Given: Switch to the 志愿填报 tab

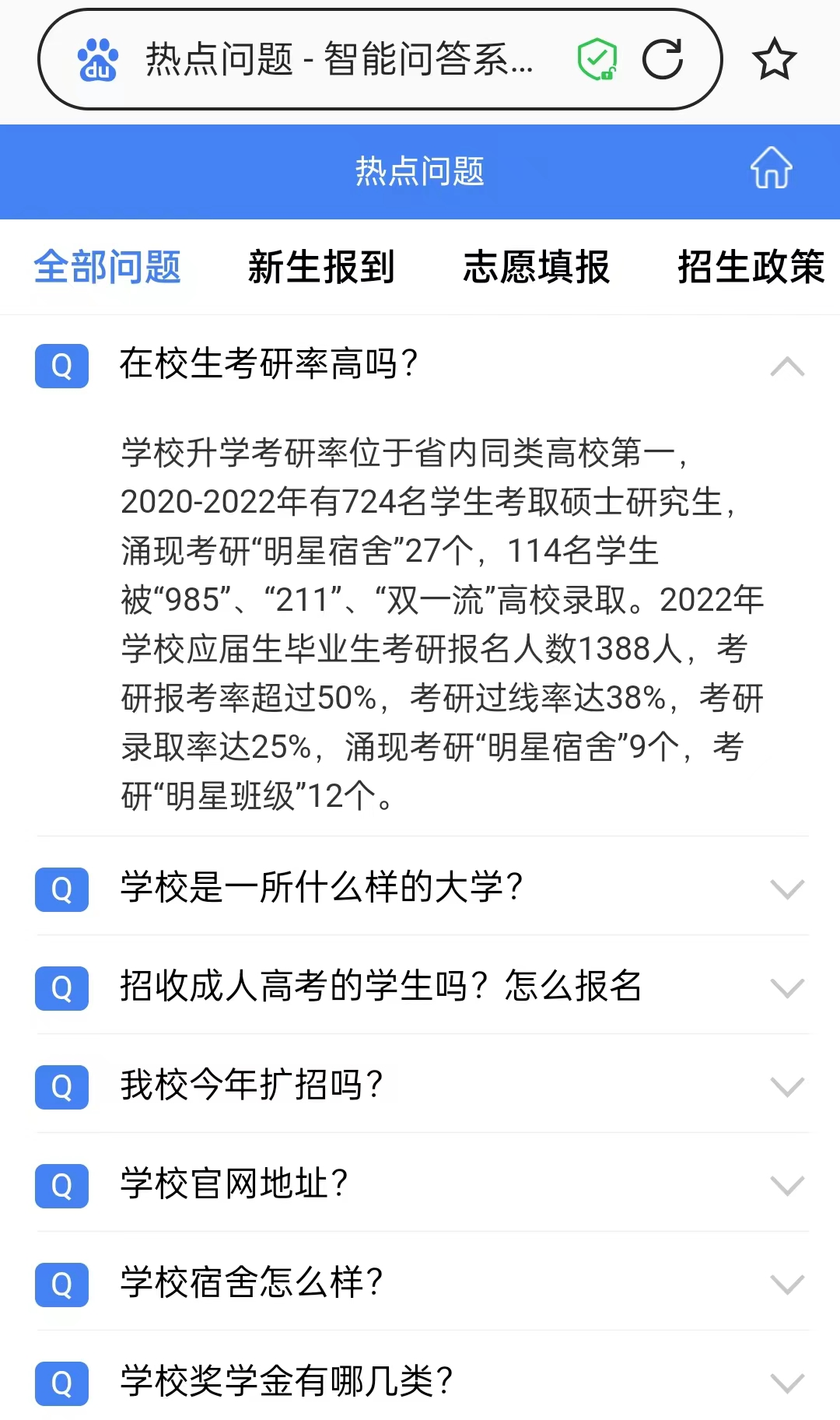Looking at the screenshot, I should pyautogui.click(x=536, y=267).
